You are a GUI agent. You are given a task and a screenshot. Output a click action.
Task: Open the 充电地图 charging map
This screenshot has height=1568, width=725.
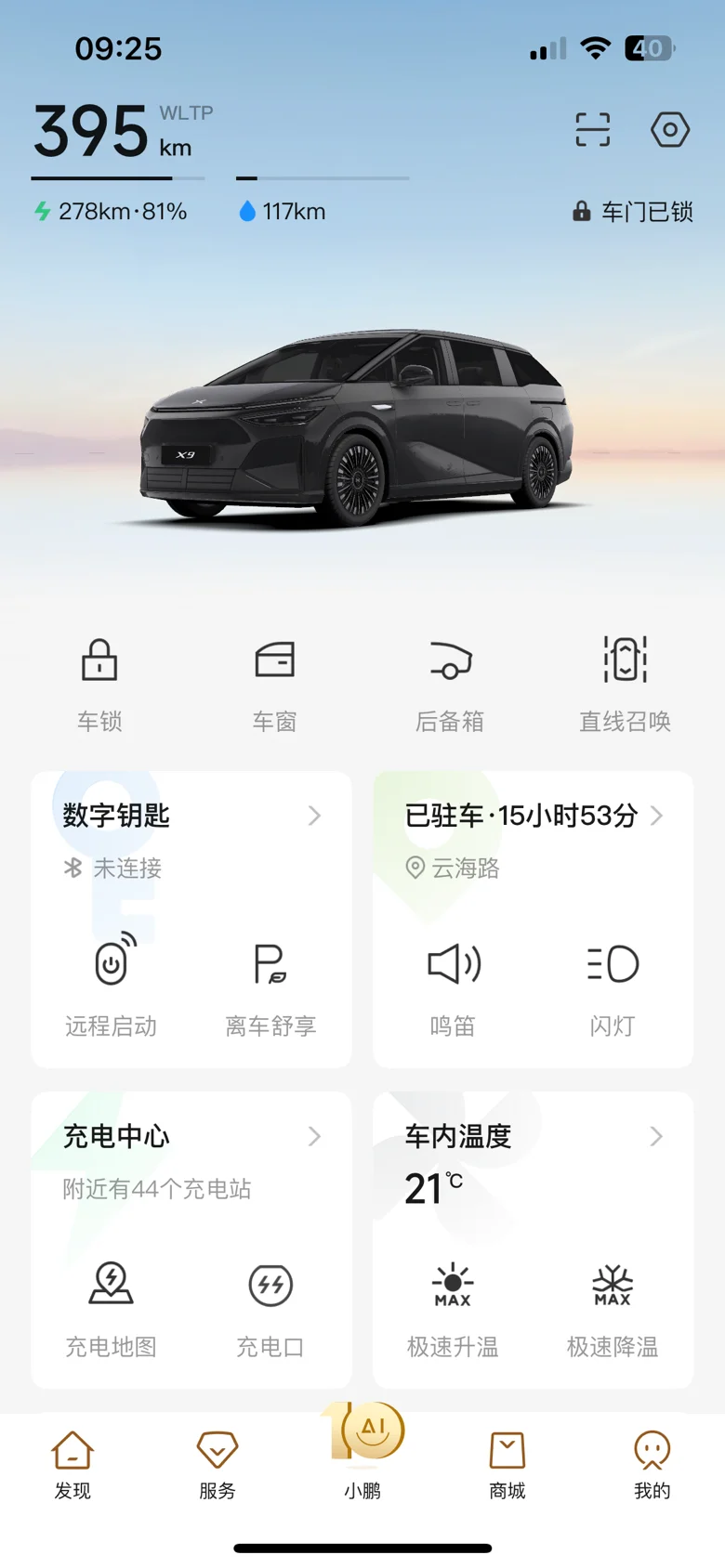(112, 1305)
